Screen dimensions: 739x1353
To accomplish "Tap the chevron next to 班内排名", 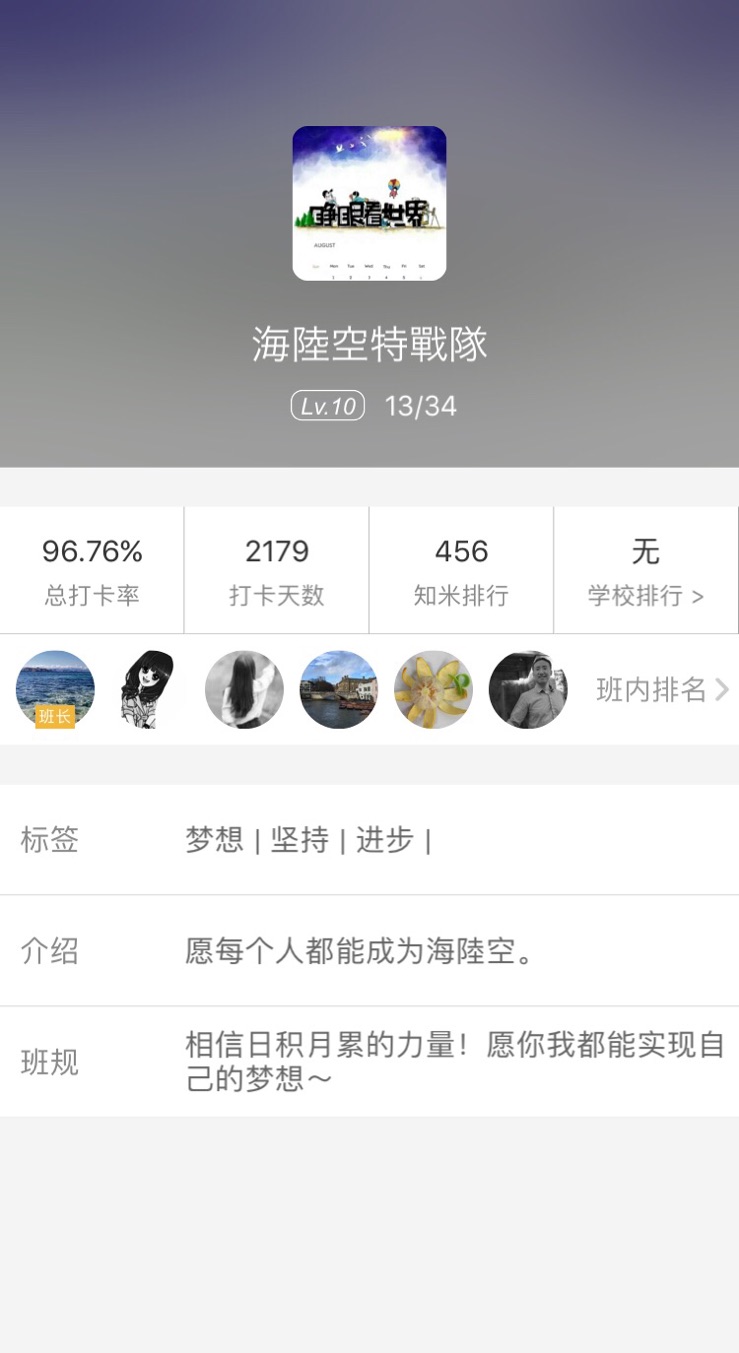I will coord(723,689).
